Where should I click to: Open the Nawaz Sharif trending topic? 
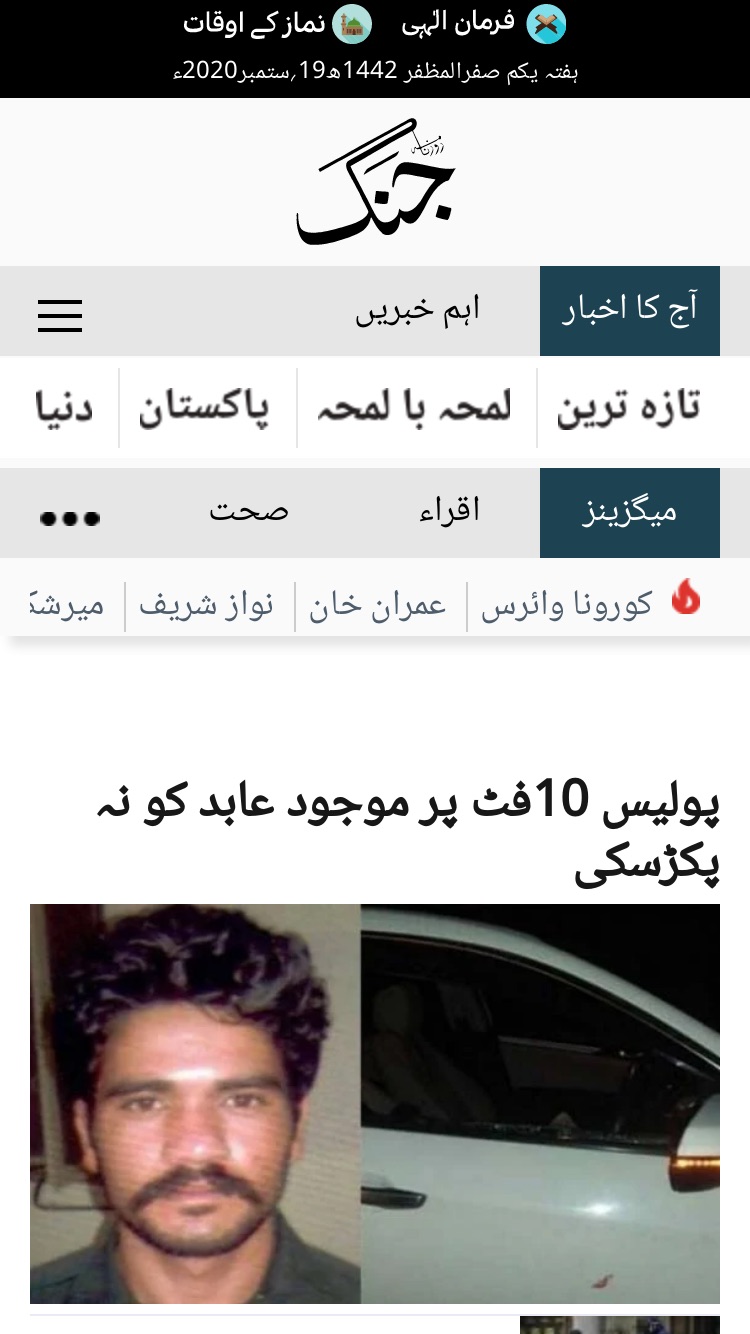[208, 605]
